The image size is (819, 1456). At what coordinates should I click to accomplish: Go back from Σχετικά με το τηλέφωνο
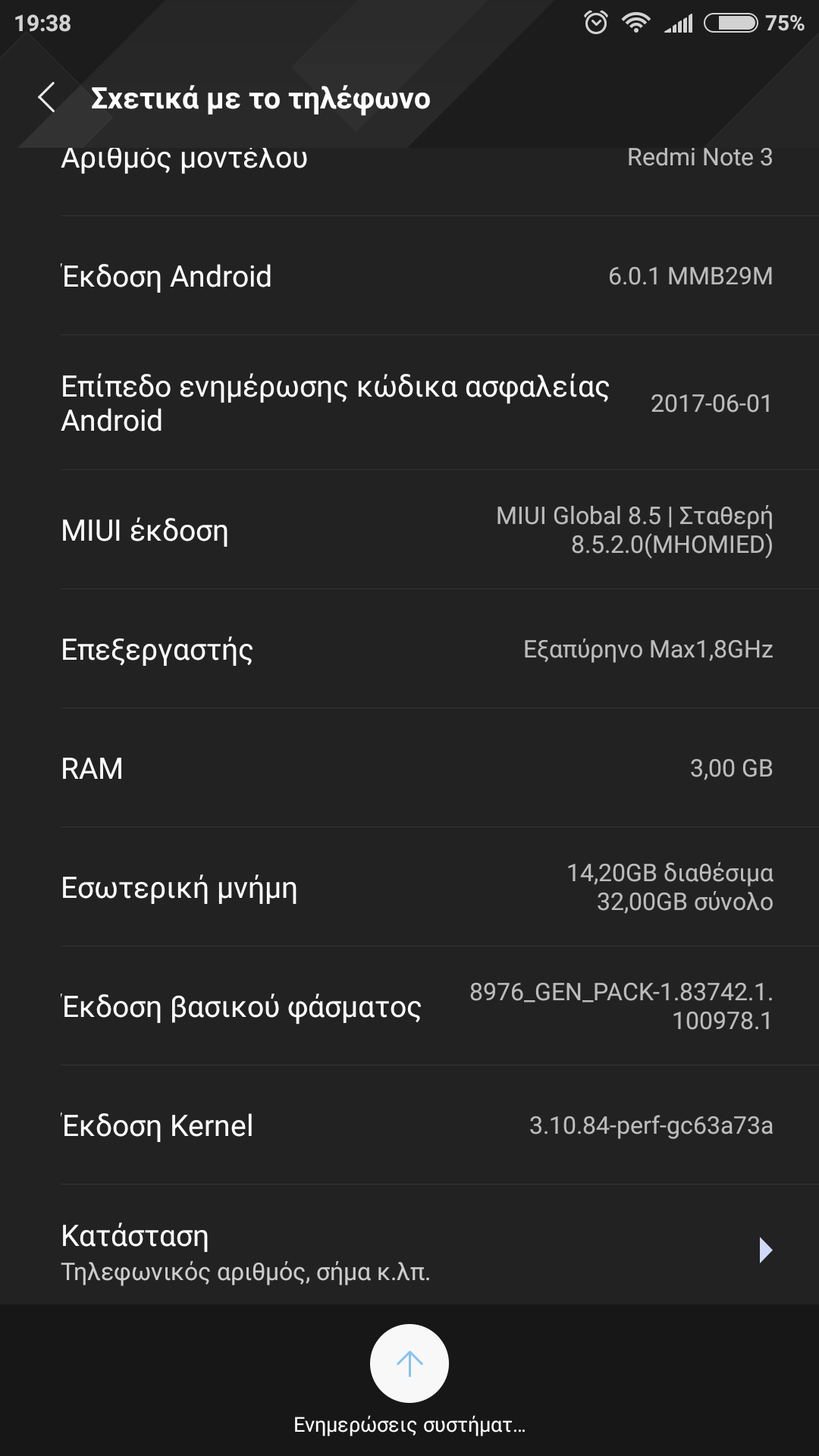tap(47, 98)
